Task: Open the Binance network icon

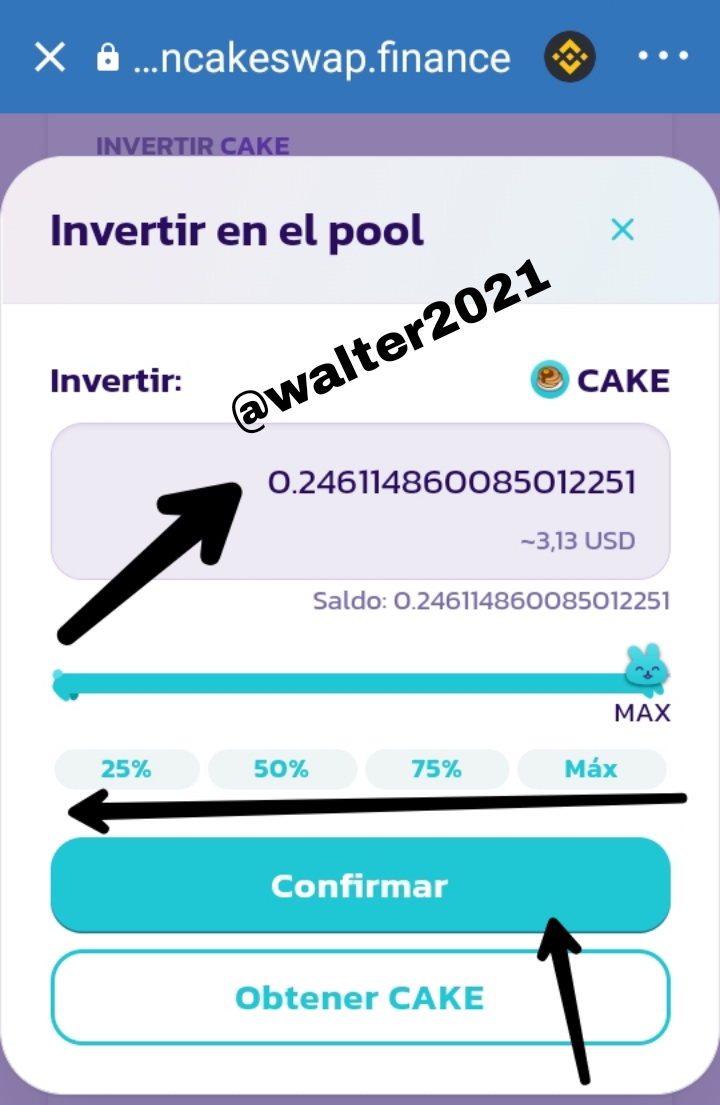Action: click(570, 56)
